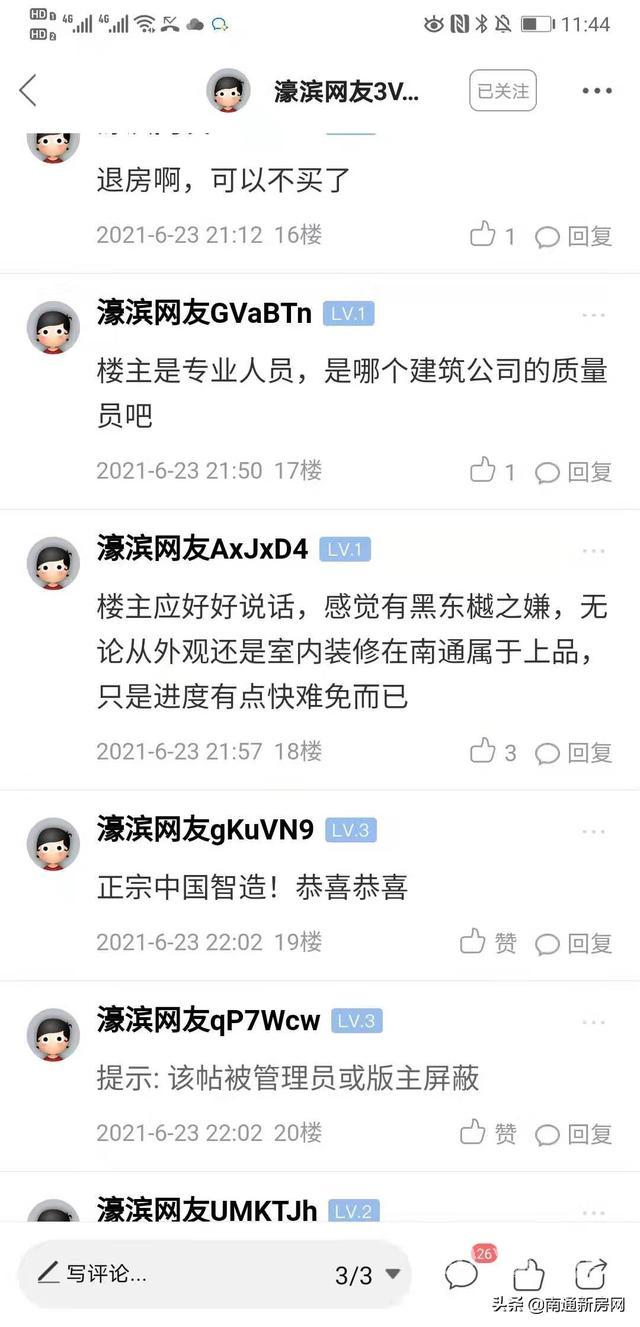Reply to the 18楼 comment

574,752
